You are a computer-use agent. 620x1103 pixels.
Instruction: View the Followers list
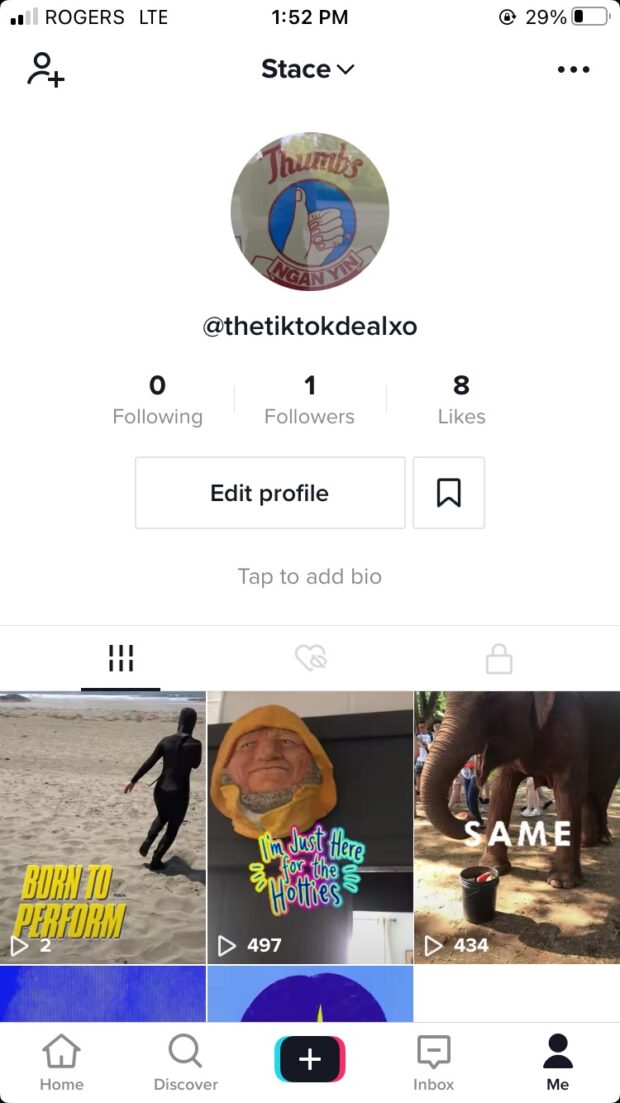pos(309,400)
